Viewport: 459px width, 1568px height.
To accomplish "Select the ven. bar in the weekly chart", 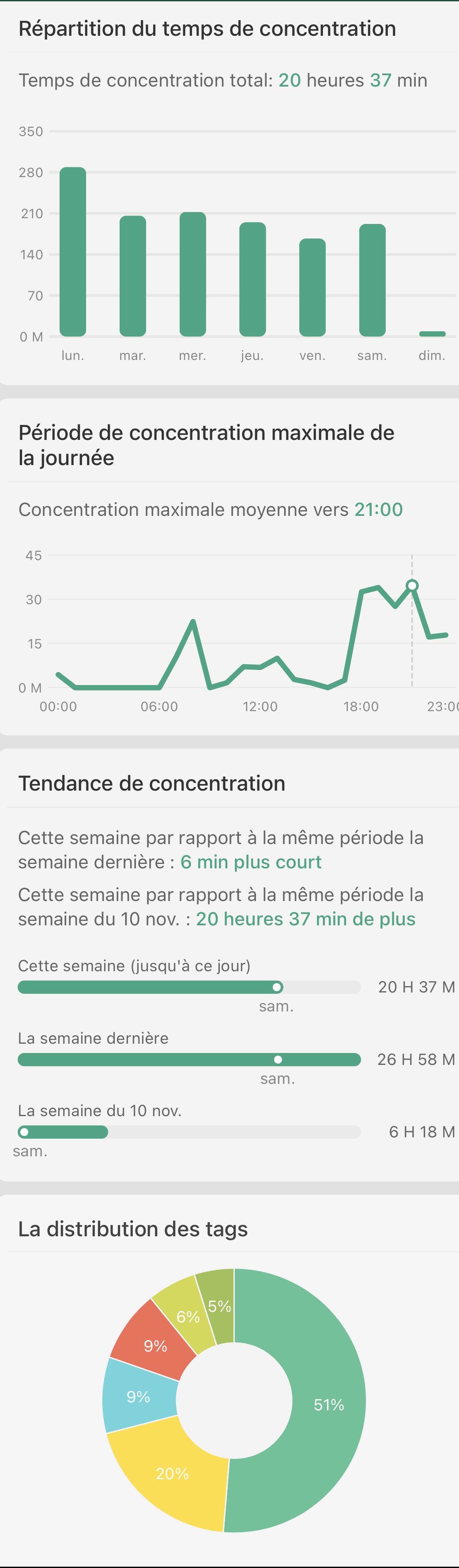I will point(312,288).
